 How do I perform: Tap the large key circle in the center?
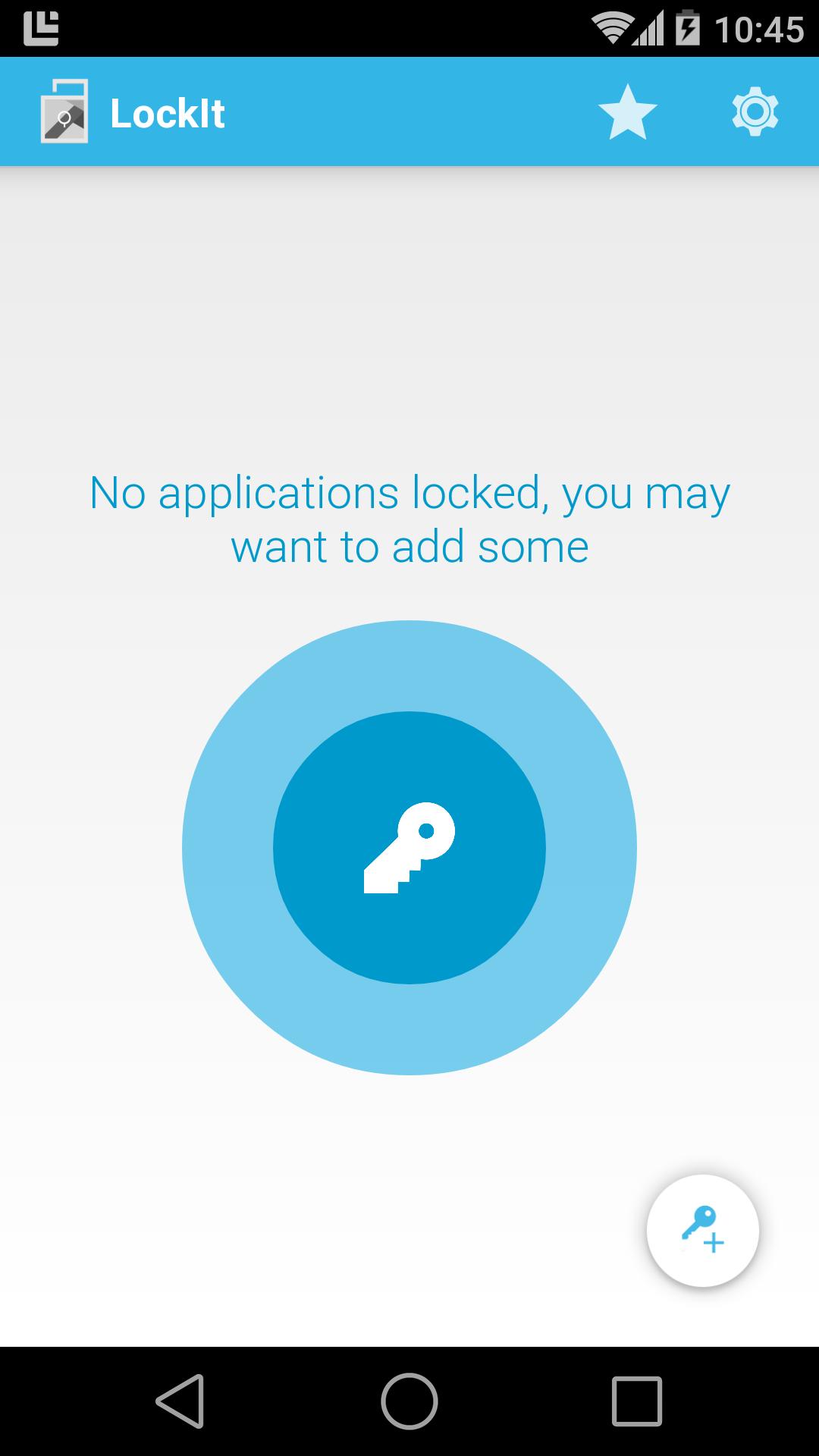coord(409,848)
